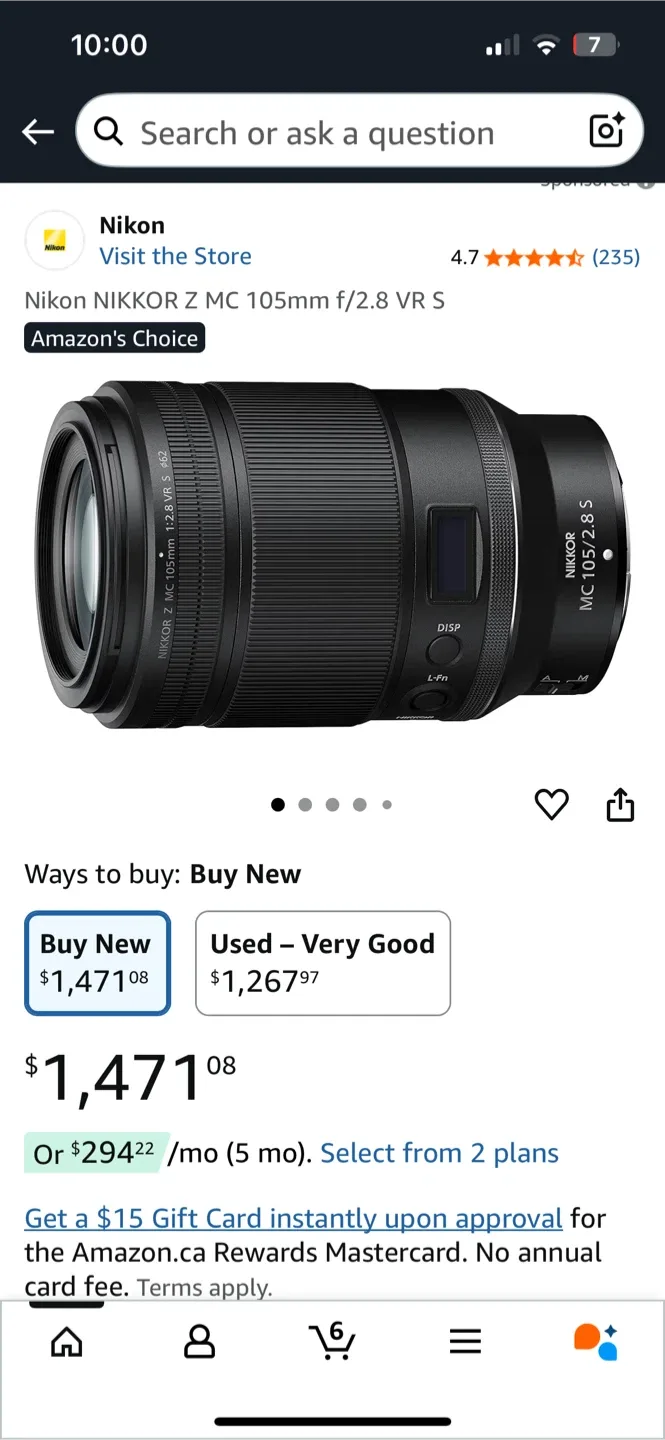View the shopping cart with 6 items

point(332,1340)
